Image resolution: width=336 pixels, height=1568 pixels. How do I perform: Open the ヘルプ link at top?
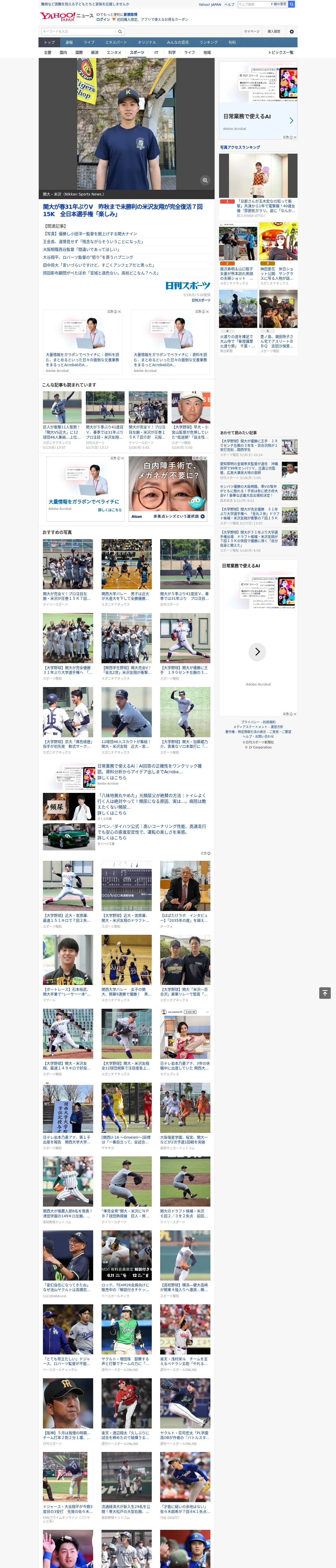coord(229,4)
